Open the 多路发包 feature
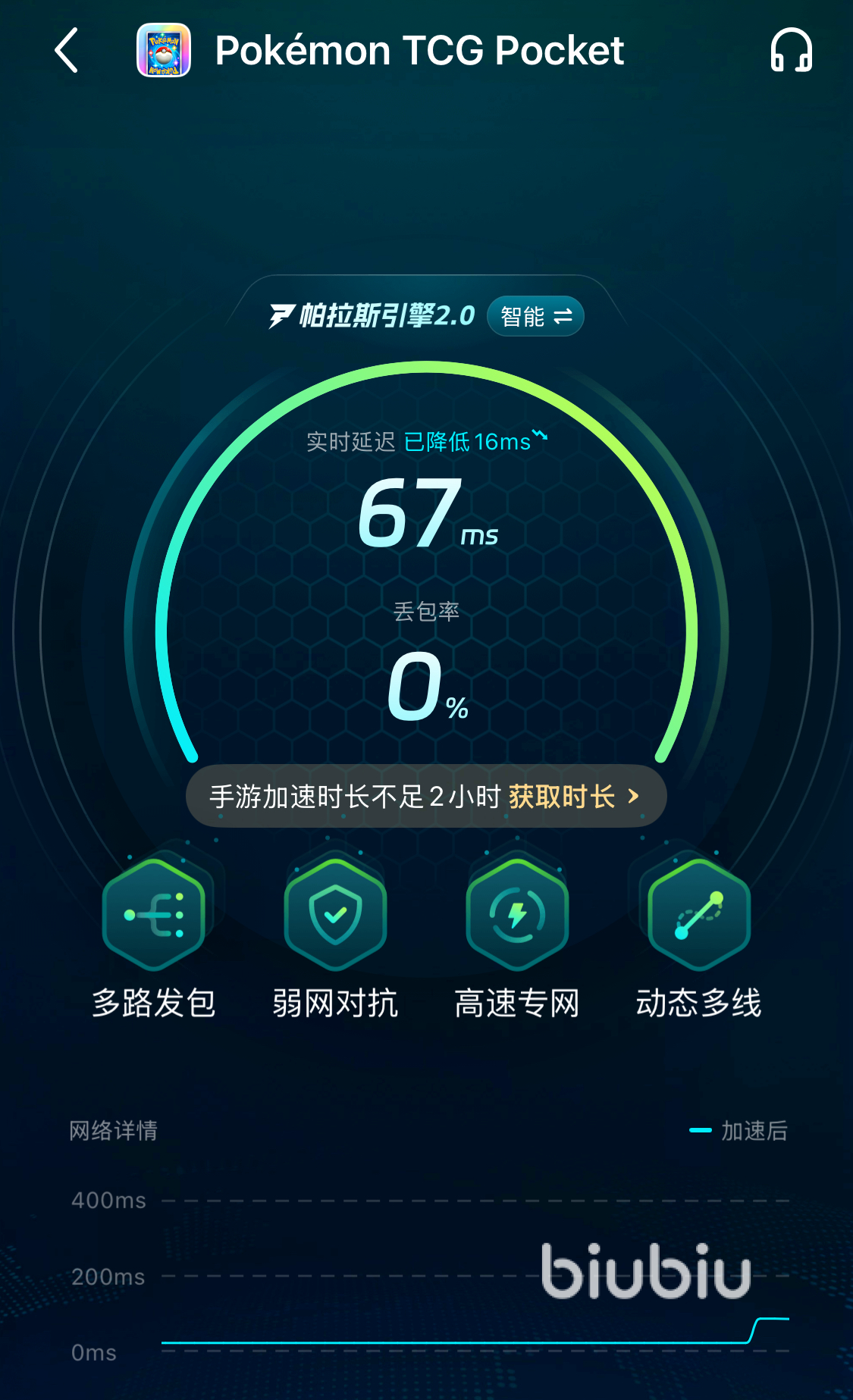853x1400 pixels. [154, 938]
